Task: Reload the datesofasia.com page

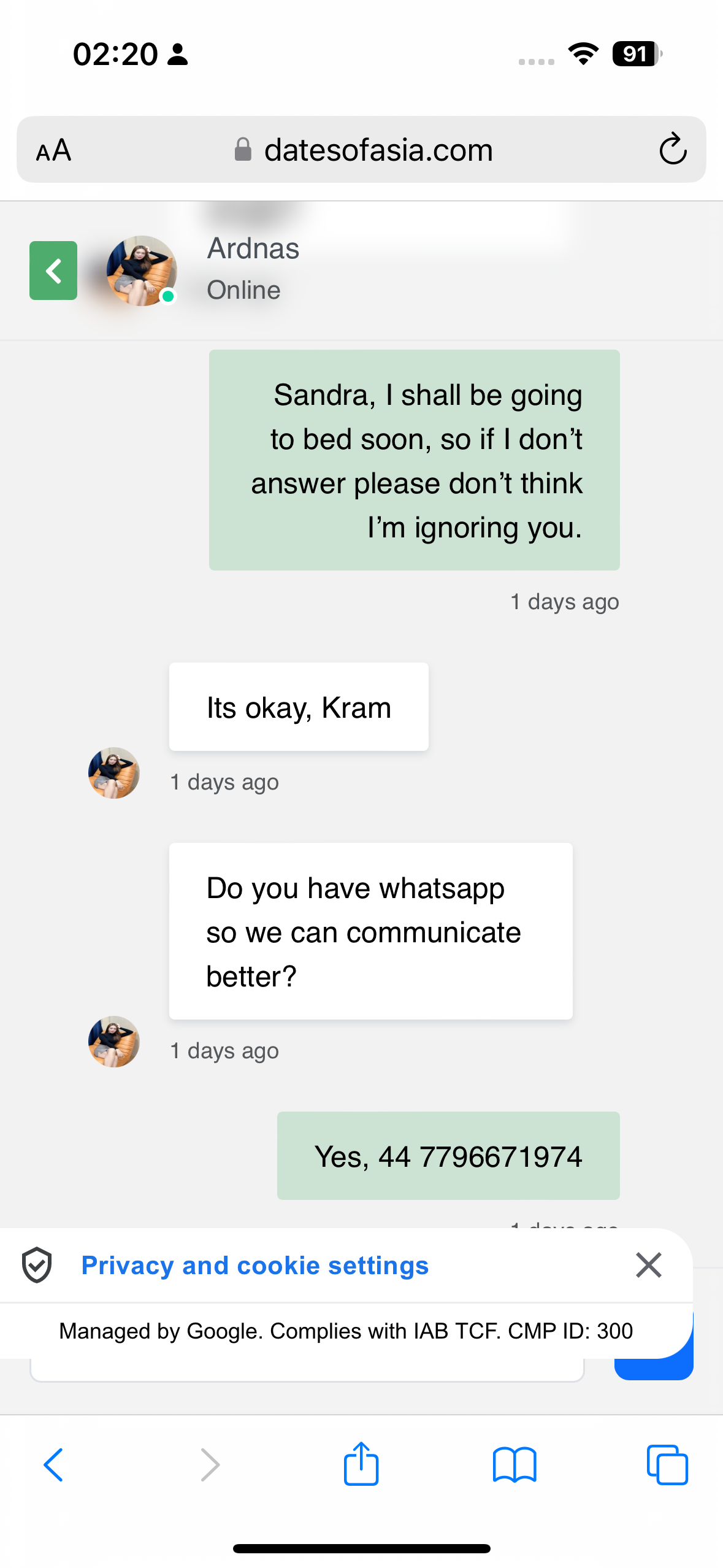Action: tap(673, 149)
